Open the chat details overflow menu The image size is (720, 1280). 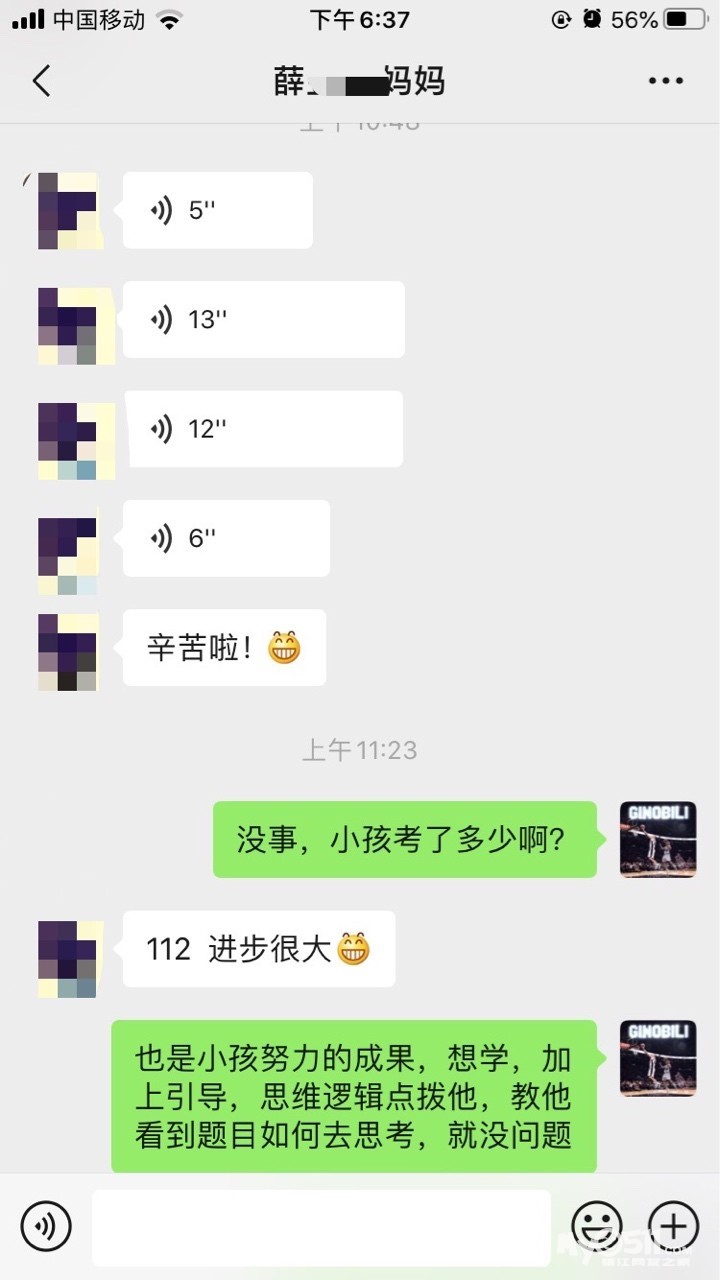pos(665,81)
